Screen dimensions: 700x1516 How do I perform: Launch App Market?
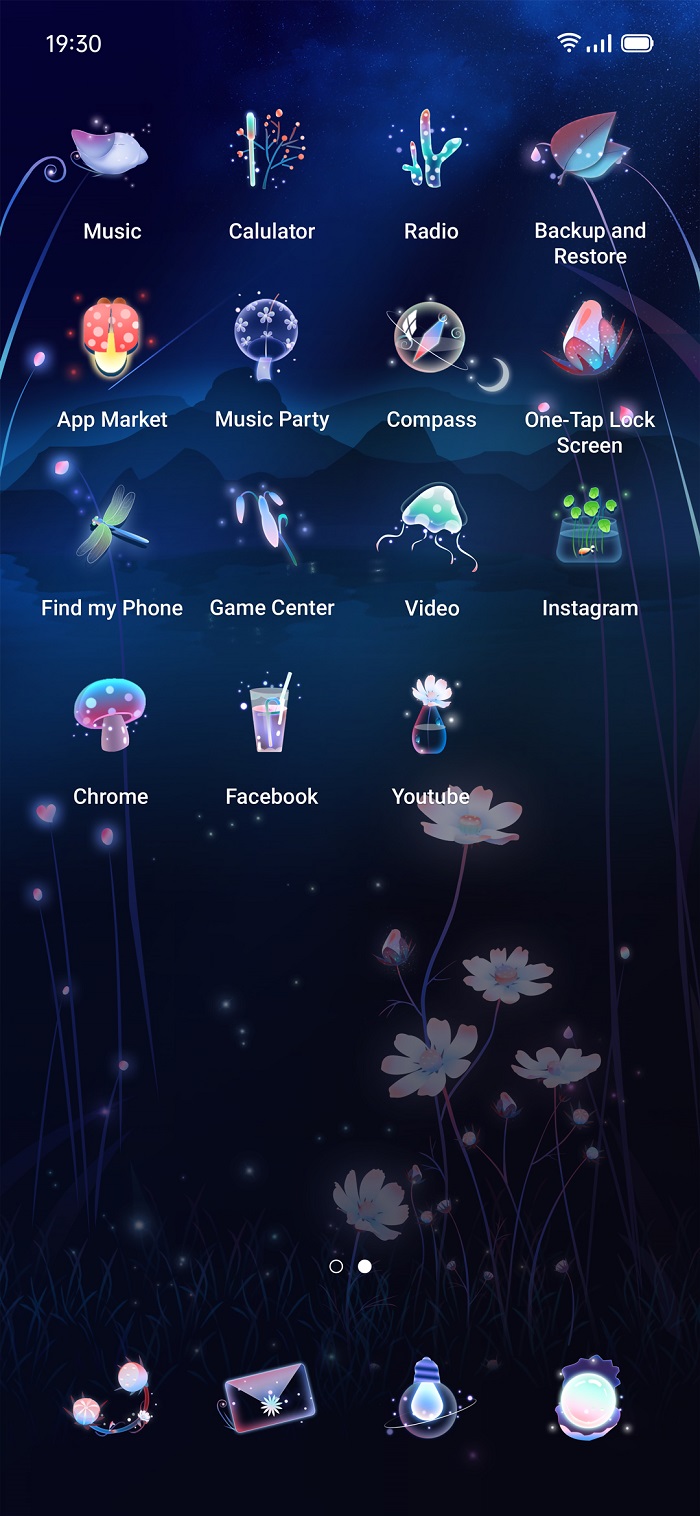click(111, 340)
